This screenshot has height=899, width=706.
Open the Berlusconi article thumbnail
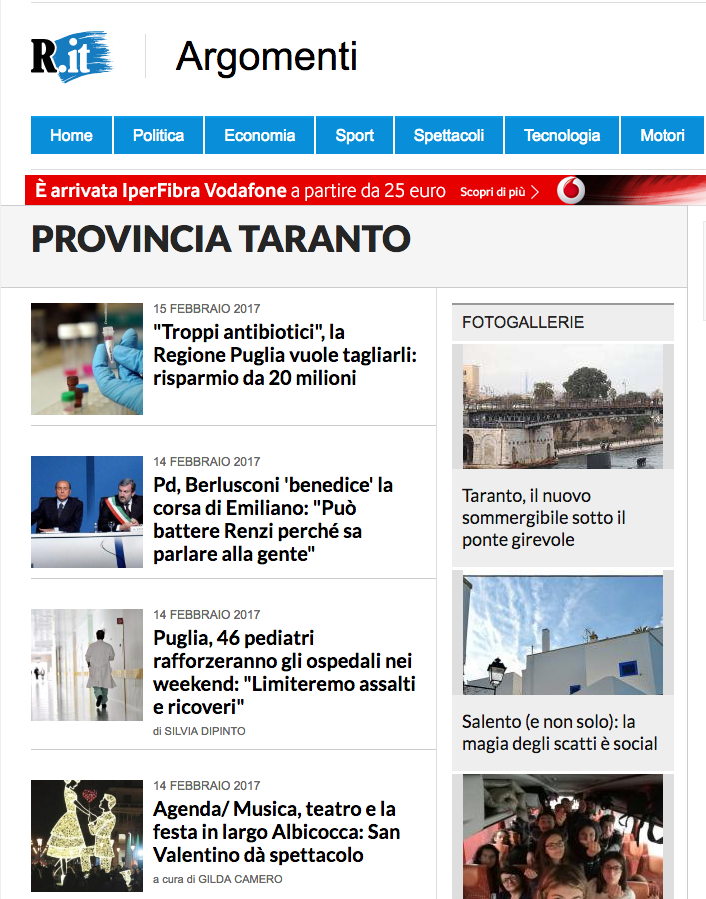pyautogui.click(x=87, y=512)
